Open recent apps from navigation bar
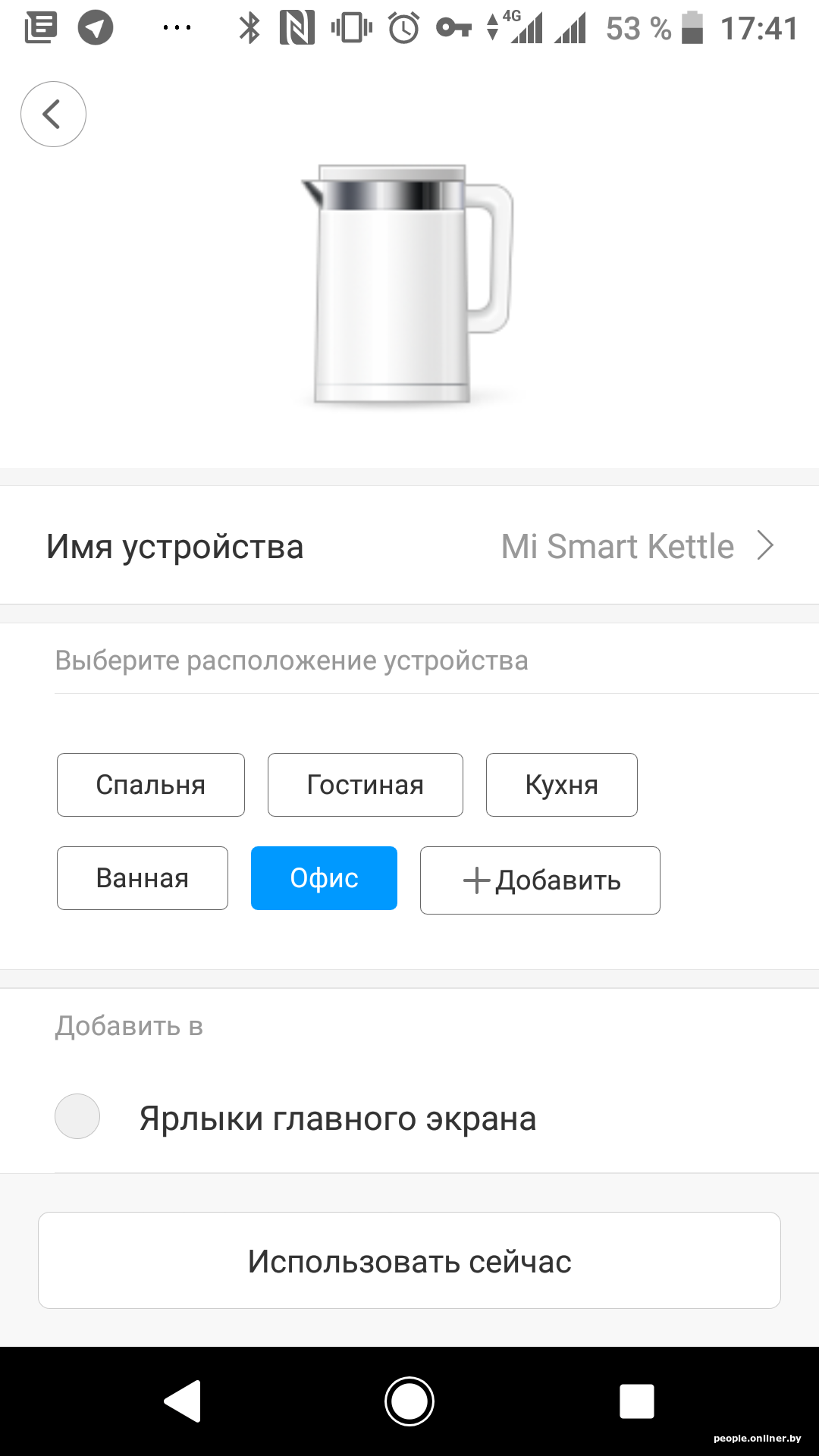The width and height of the screenshot is (819, 1456). pyautogui.click(x=636, y=1401)
